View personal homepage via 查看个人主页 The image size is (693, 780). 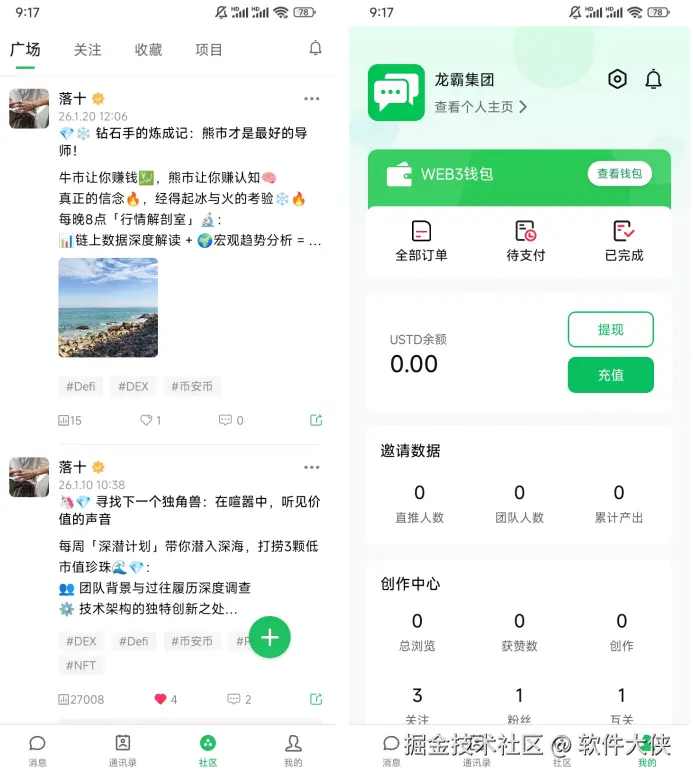pyautogui.click(x=480, y=107)
